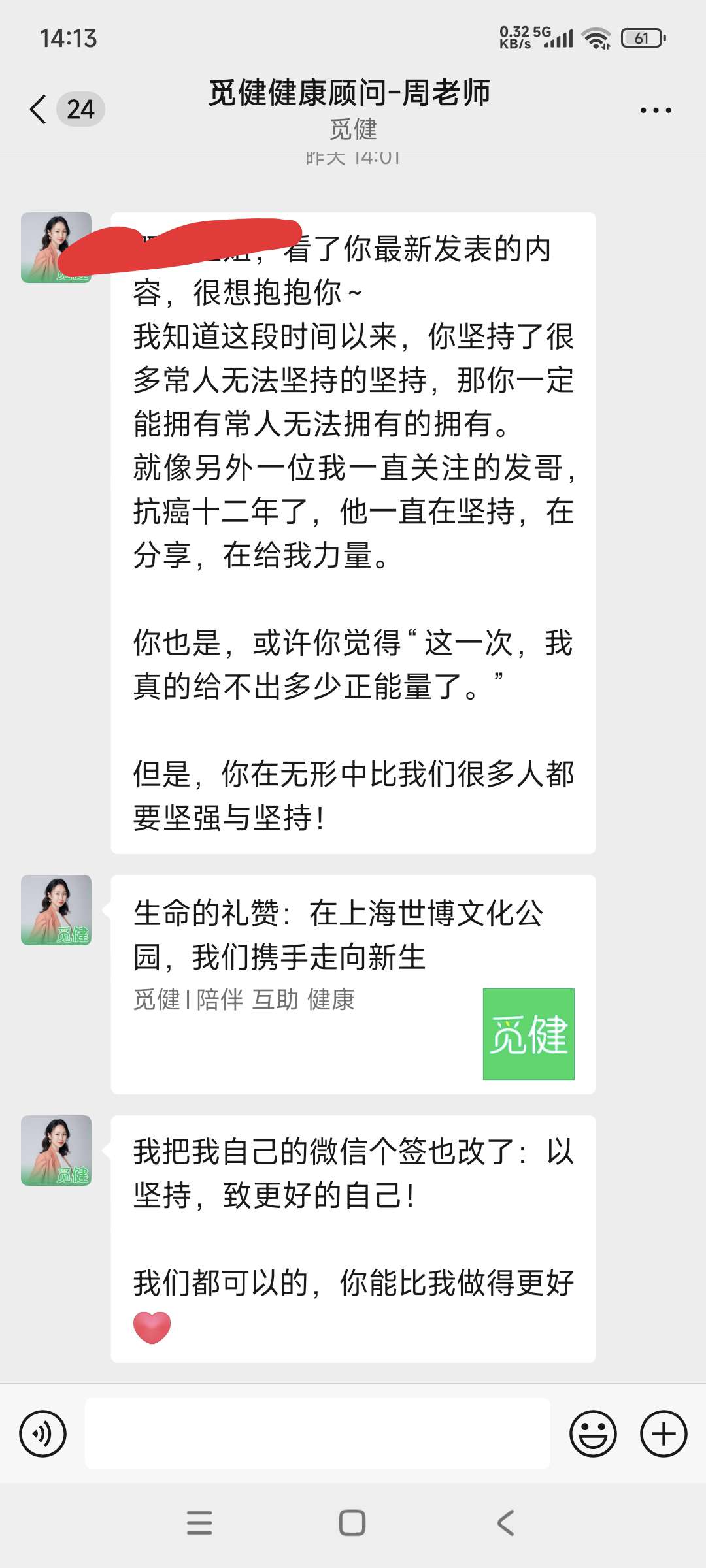Viewport: 706px width, 1568px height.
Task: Tap the back chevron to exit chat
Action: coord(37,109)
